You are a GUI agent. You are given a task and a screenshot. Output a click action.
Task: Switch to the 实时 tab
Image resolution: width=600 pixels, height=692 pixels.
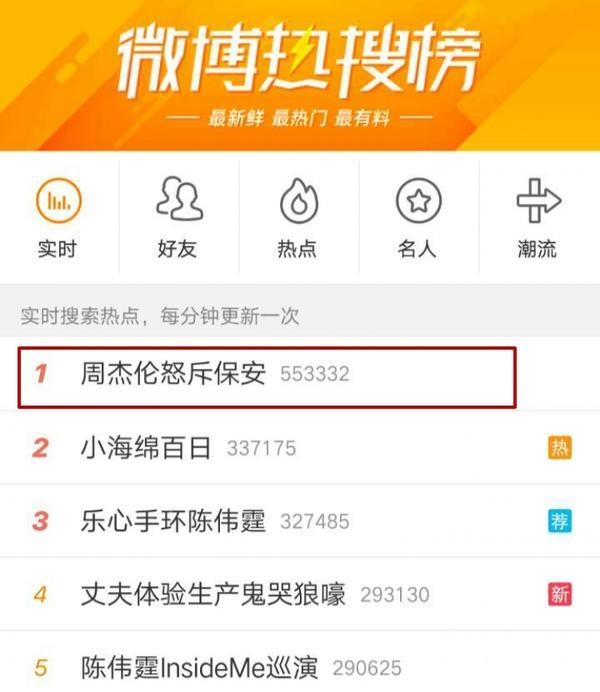point(58,220)
